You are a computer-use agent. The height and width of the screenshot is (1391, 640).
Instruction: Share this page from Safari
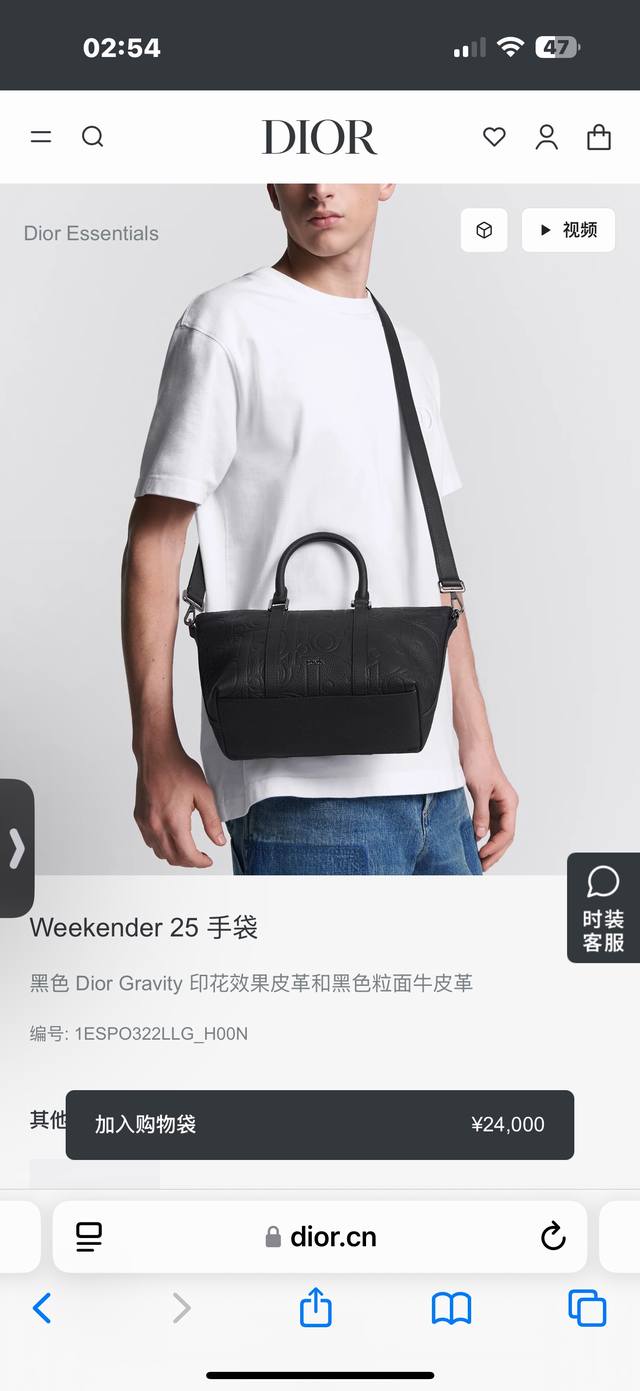316,1307
